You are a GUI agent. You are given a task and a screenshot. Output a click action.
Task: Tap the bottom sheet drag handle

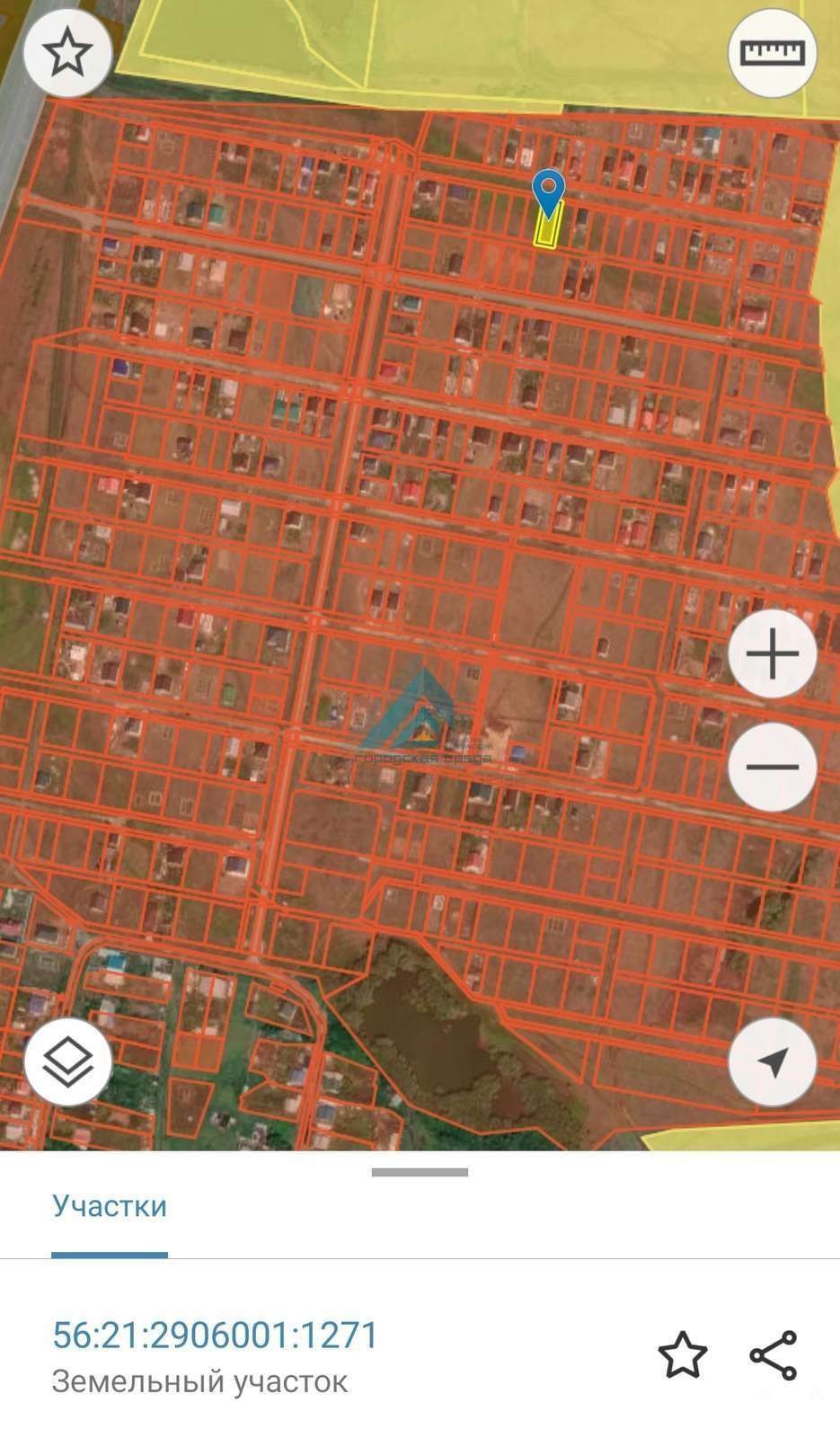(420, 1172)
